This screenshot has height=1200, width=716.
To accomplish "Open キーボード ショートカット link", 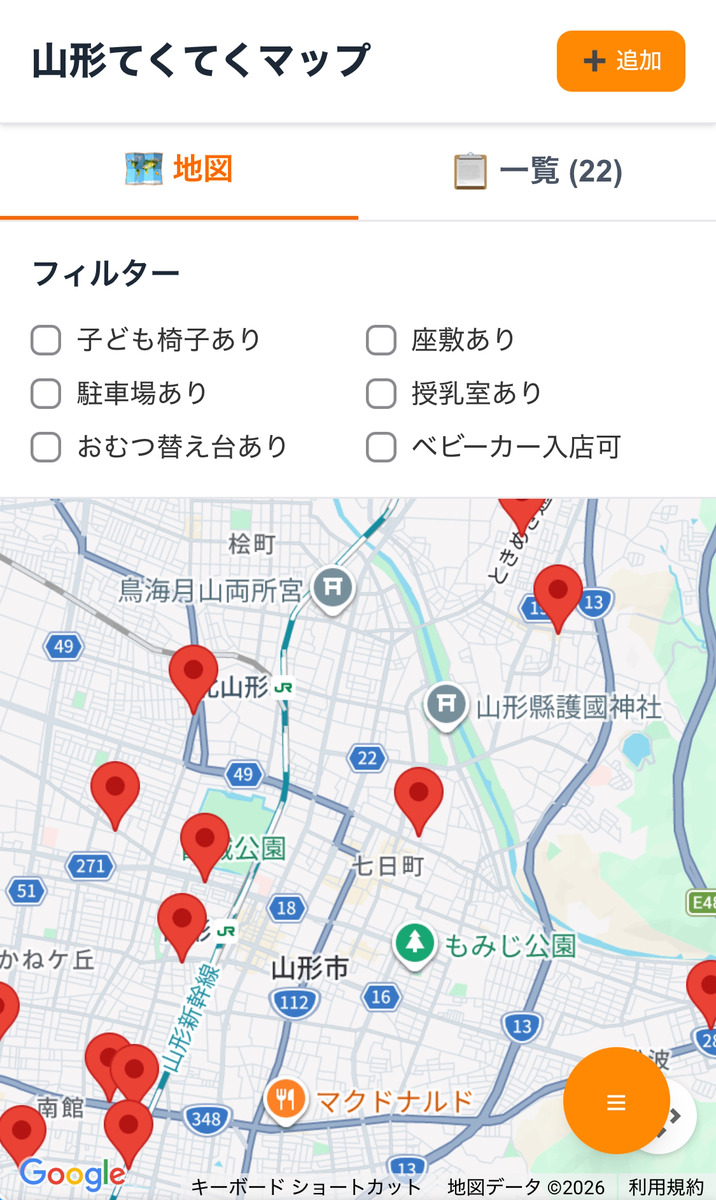I will [x=305, y=1187].
